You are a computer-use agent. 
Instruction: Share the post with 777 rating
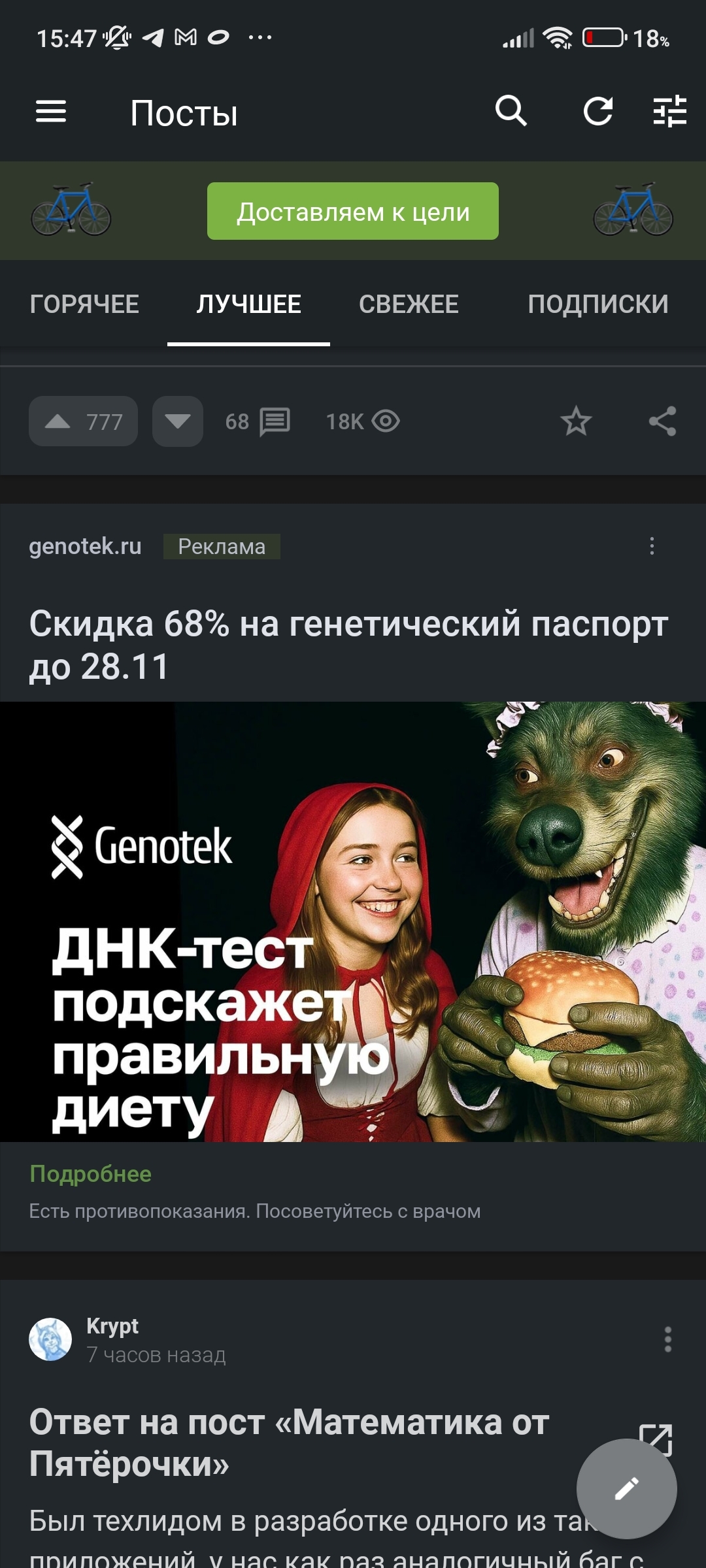[662, 421]
